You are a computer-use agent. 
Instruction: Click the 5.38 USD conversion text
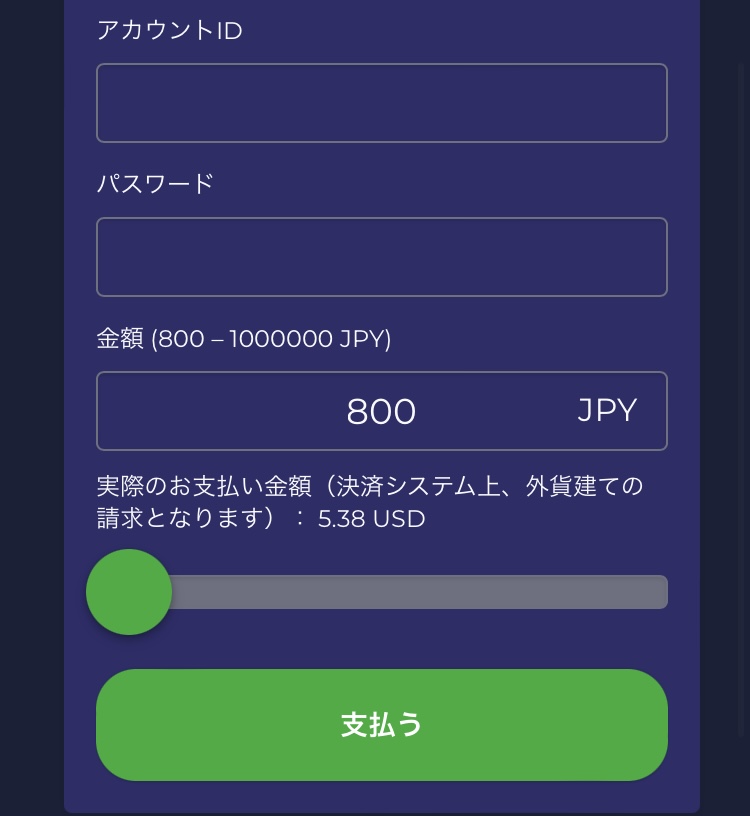point(370,519)
